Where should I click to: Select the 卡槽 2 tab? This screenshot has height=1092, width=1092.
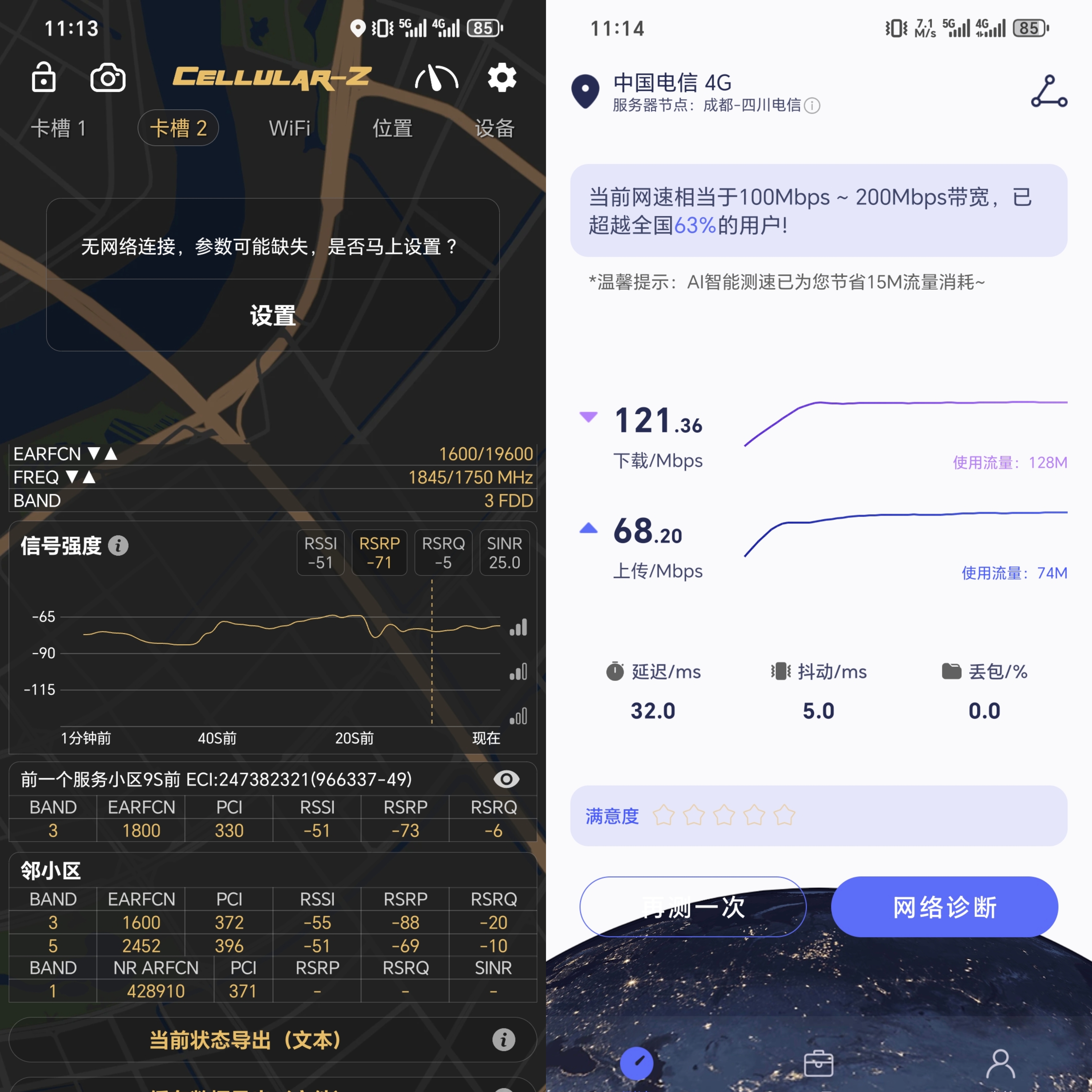tap(178, 128)
